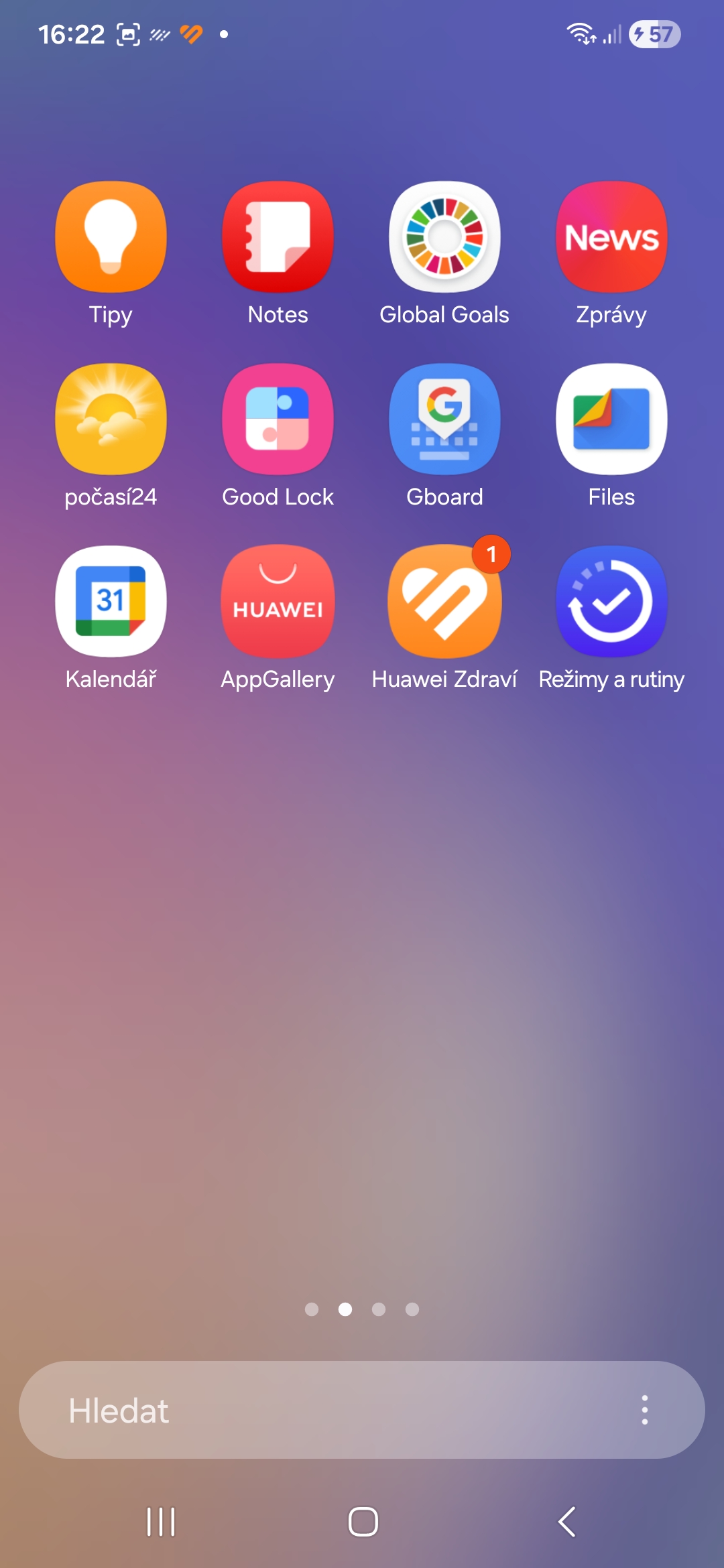This screenshot has height=1568, width=724.
Task: Open the search bar overflow menu
Action: [644, 1410]
